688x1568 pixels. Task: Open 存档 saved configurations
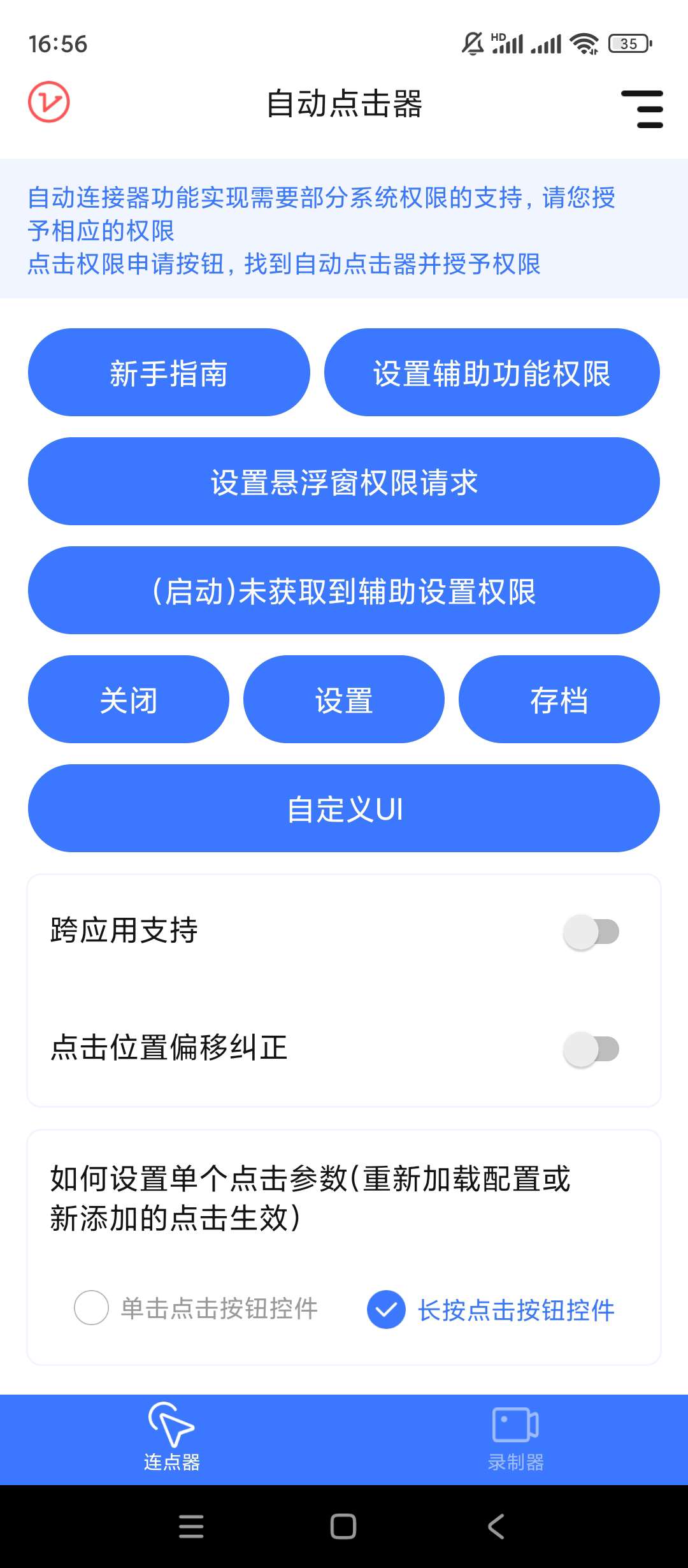point(559,700)
